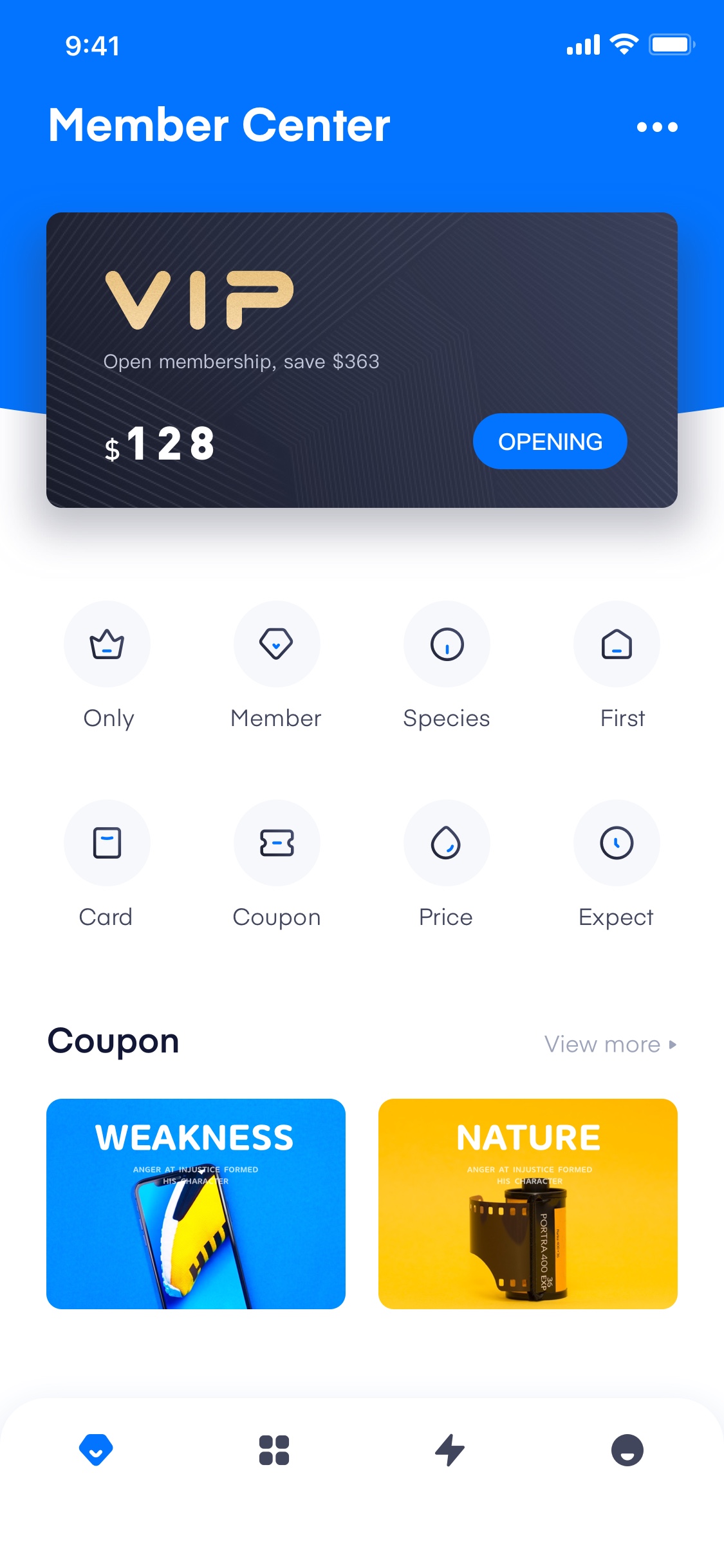Switch to the four-squares grid tab

274,1450
